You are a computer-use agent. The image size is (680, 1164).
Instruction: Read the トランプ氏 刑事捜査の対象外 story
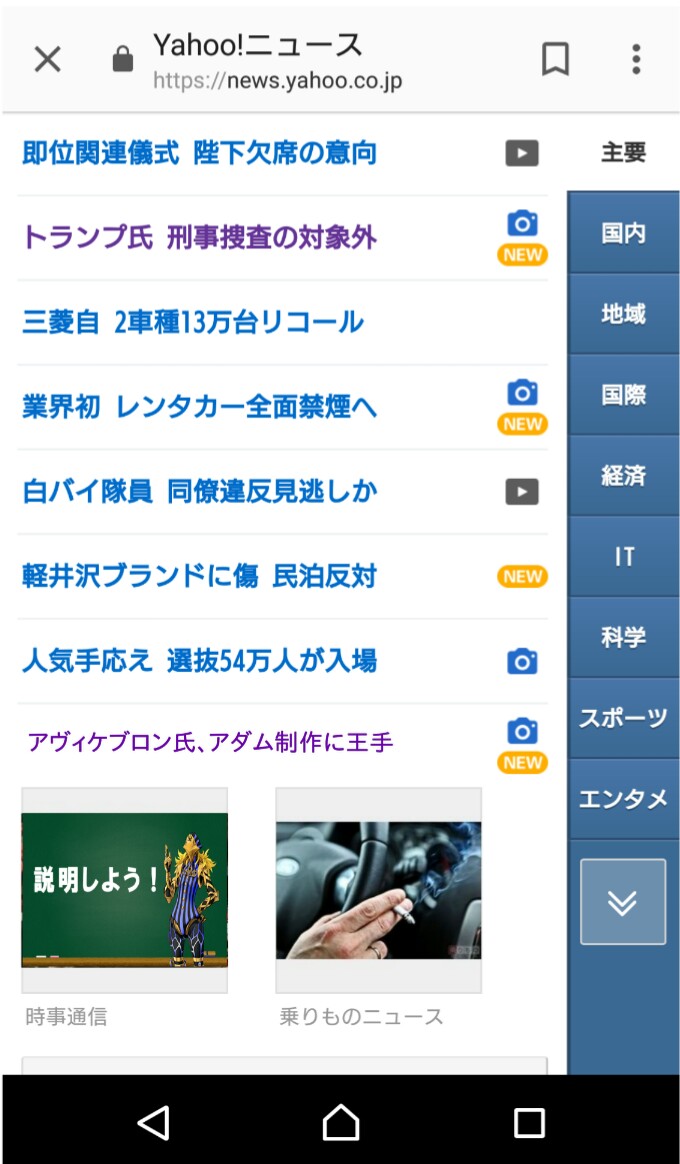coord(199,238)
